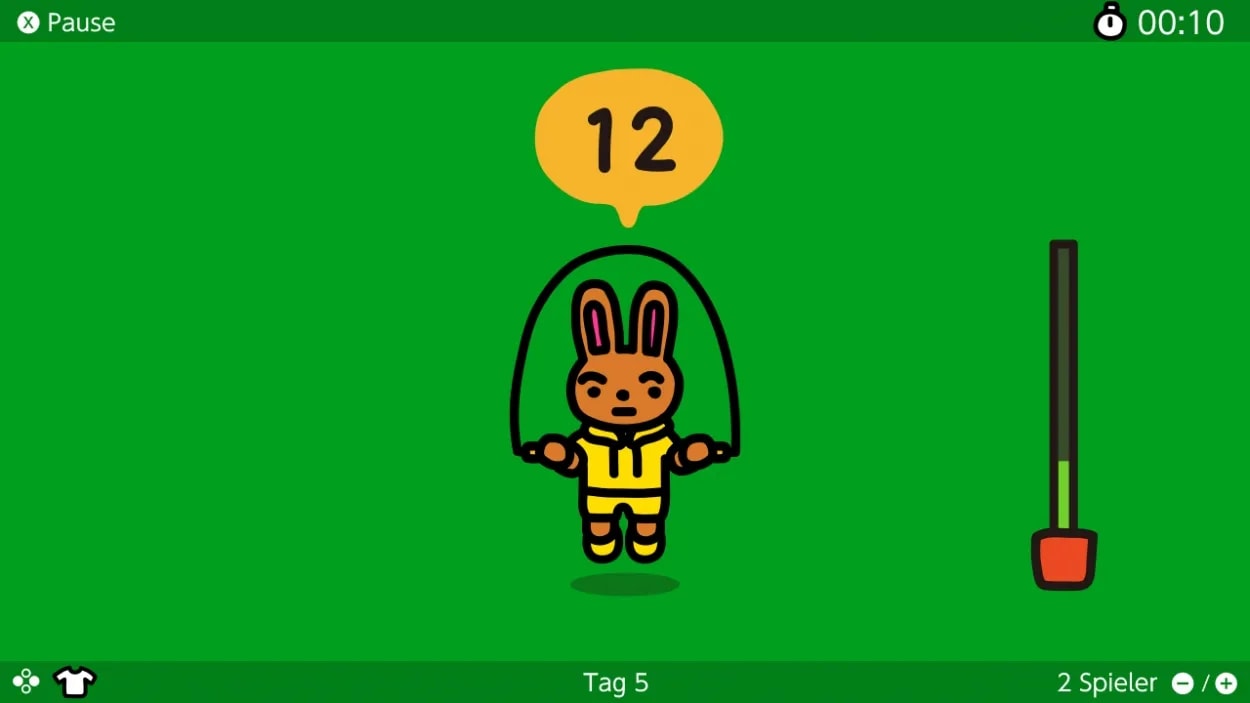Pause the jump rope game
1250x703 pixels.
pyautogui.click(x=66, y=22)
